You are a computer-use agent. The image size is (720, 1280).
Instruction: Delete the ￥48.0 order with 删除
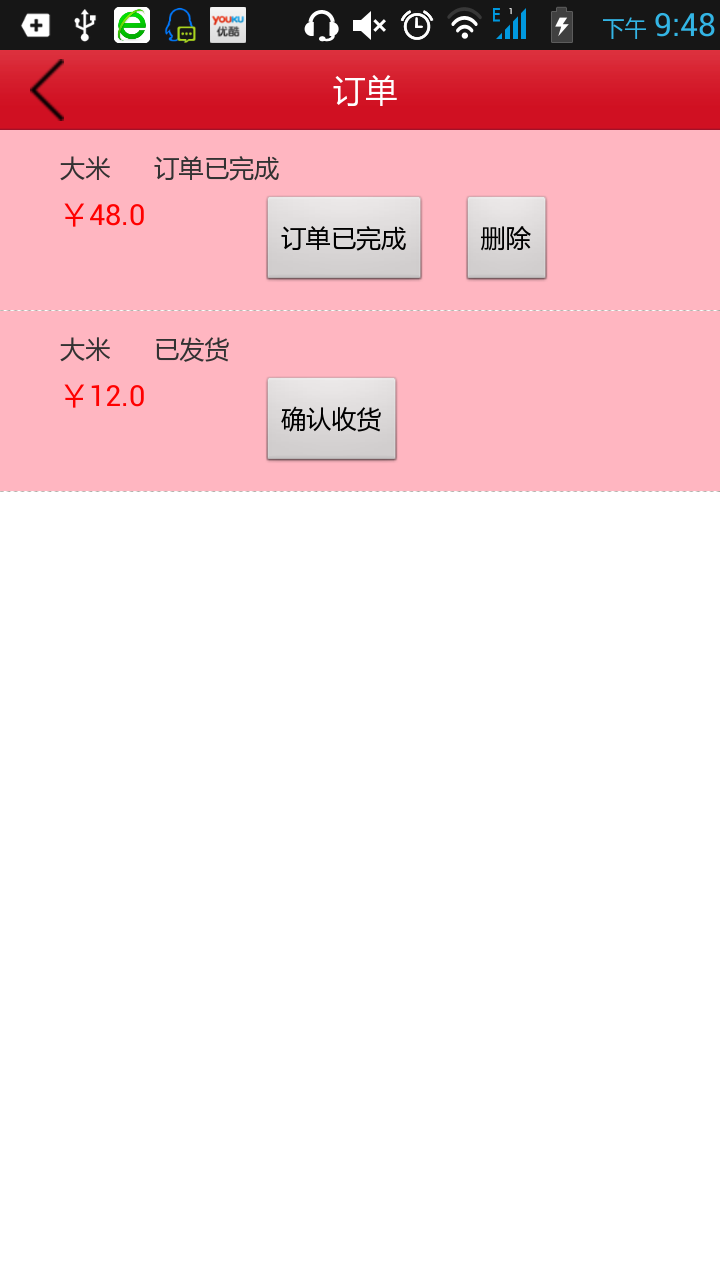(x=506, y=238)
